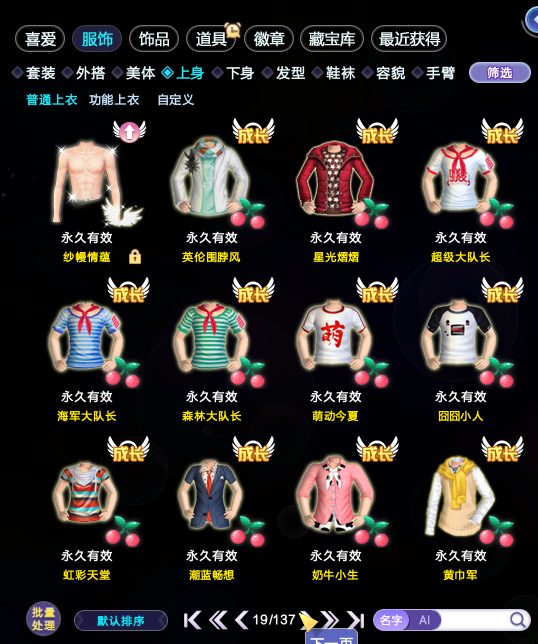
Task: Switch to the 喜爱 tab
Action: 40,39
